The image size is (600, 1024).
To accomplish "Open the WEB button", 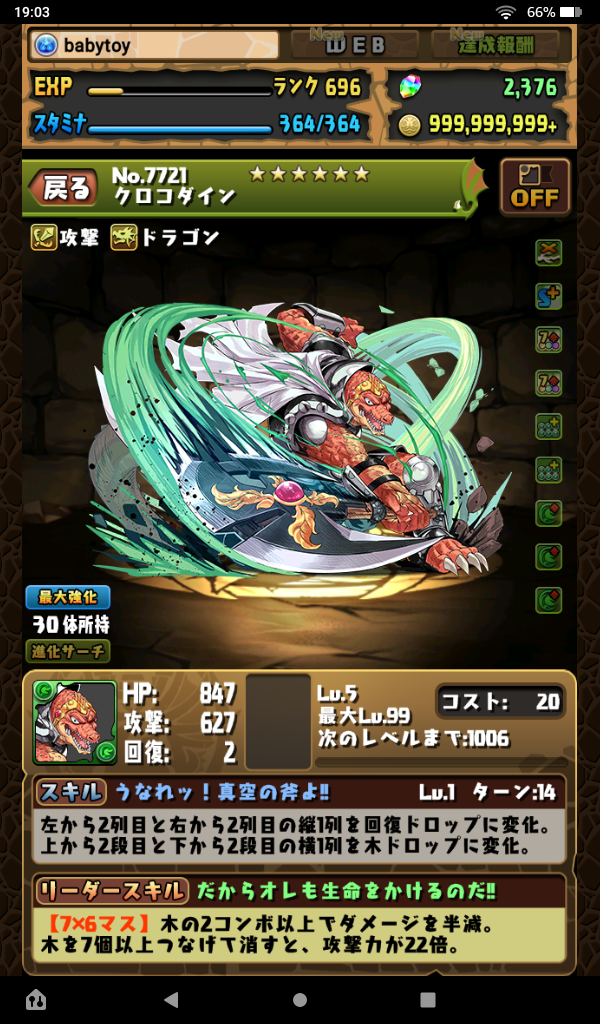I will 355,45.
